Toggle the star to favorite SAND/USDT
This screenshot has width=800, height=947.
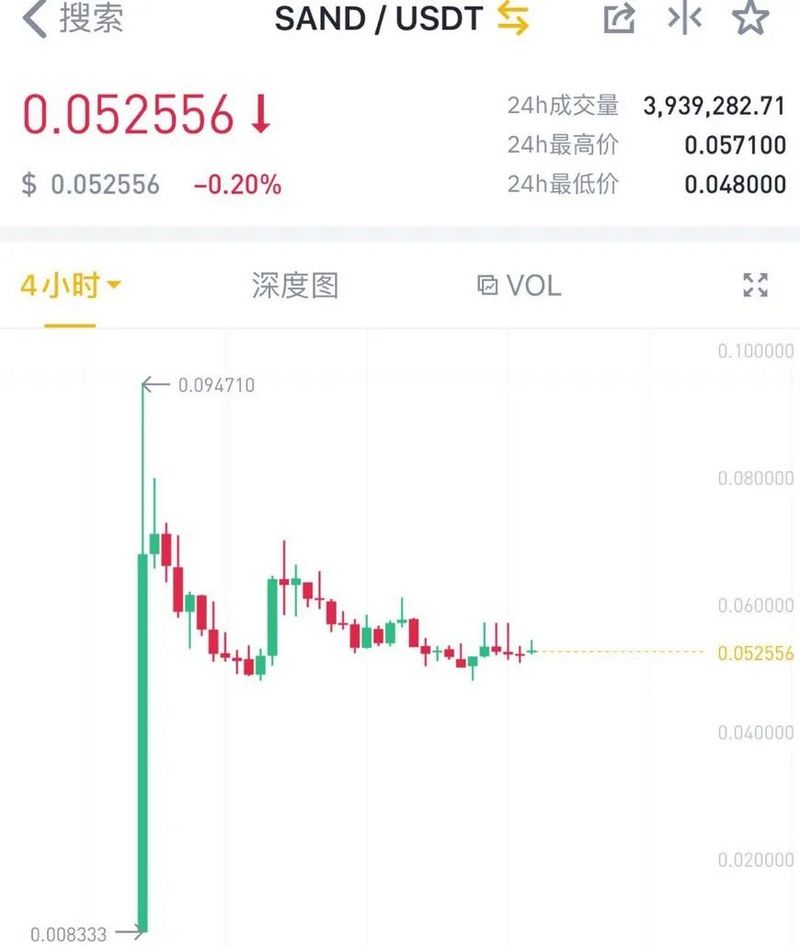752,18
